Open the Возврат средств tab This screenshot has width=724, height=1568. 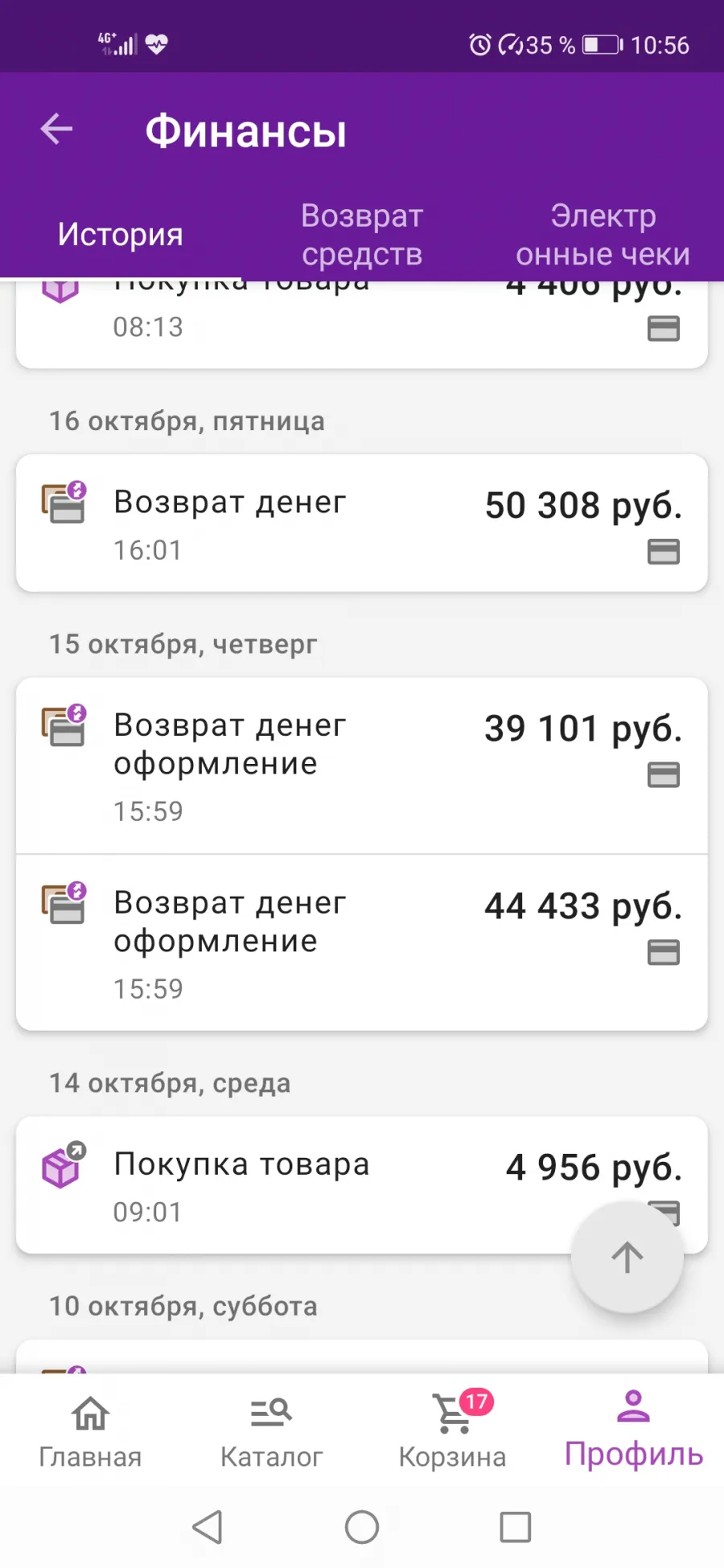pyautogui.click(x=362, y=234)
